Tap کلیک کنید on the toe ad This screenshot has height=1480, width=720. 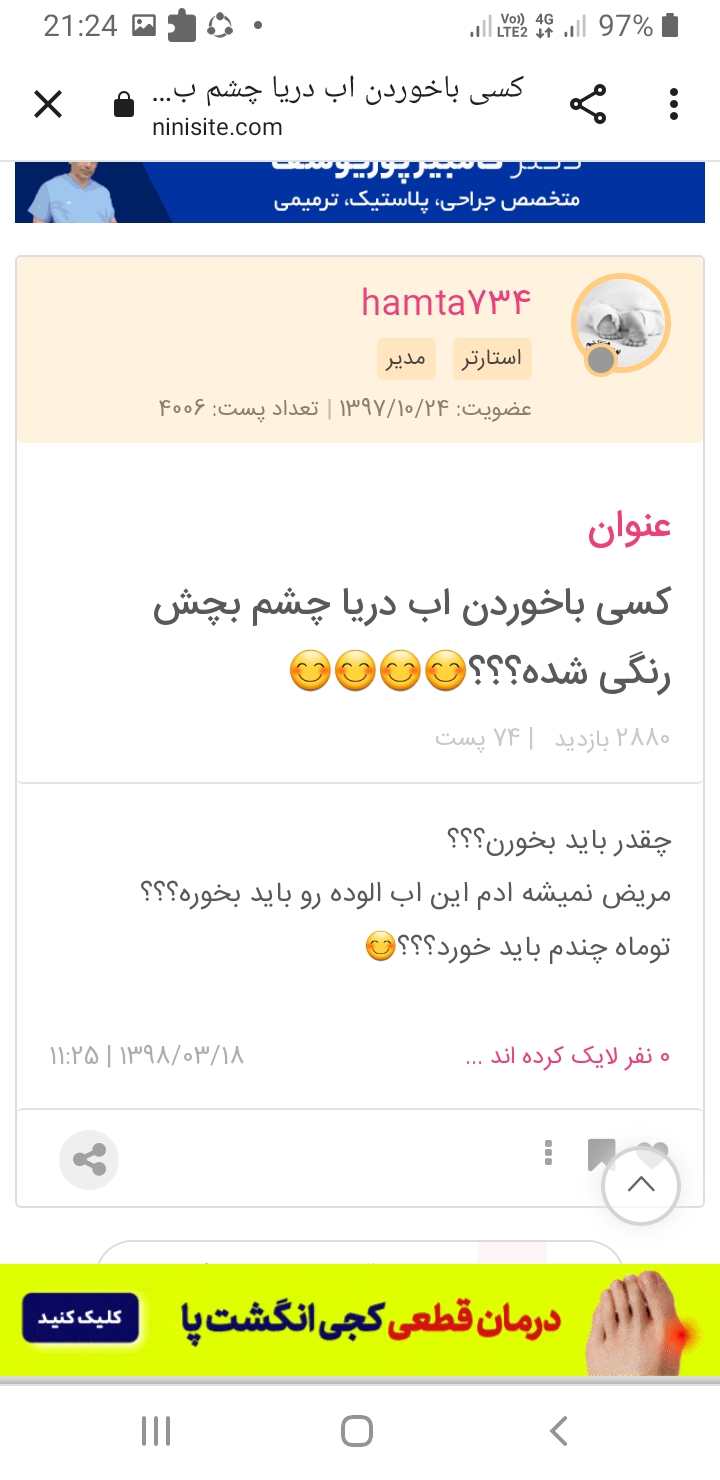pos(80,1317)
